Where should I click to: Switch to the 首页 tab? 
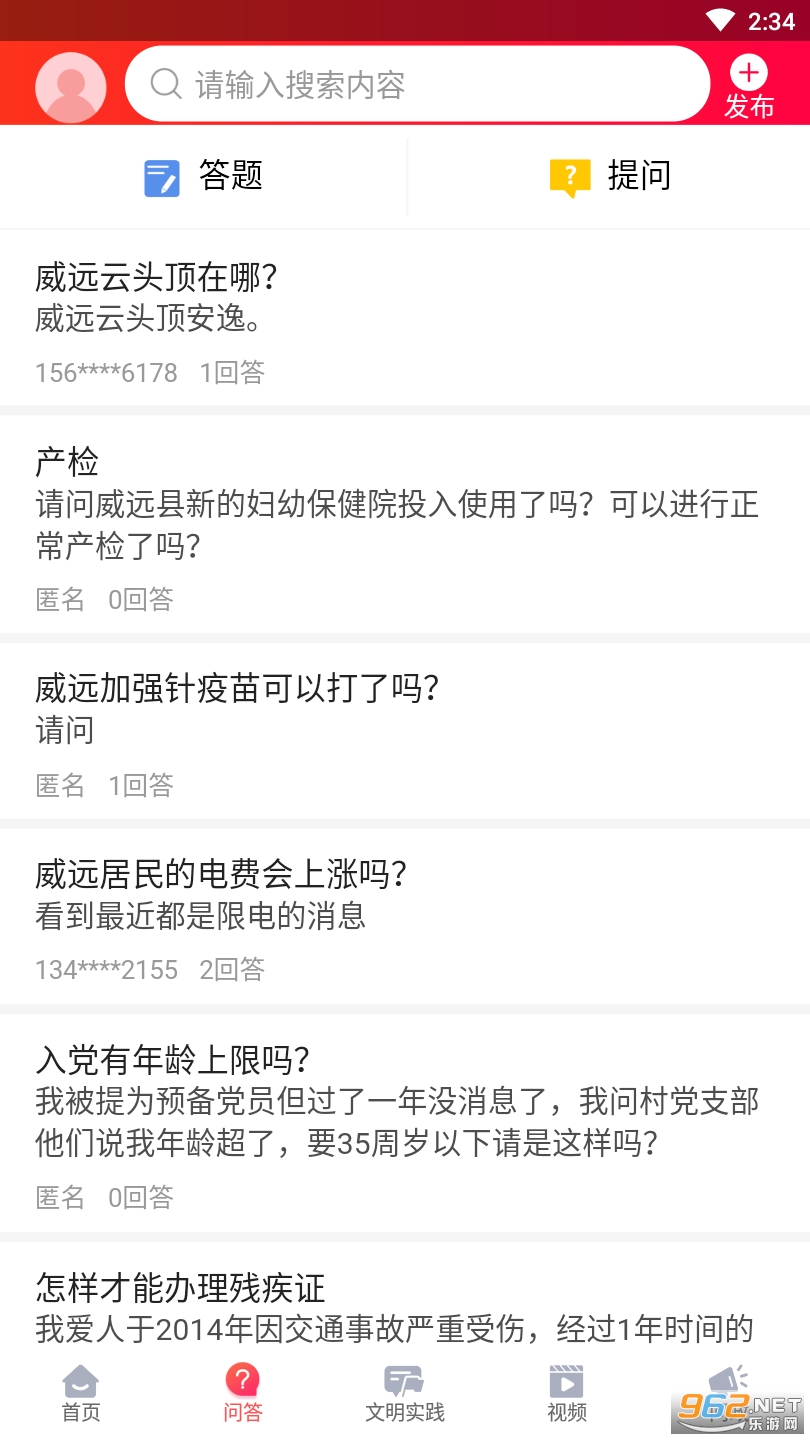point(81,1393)
